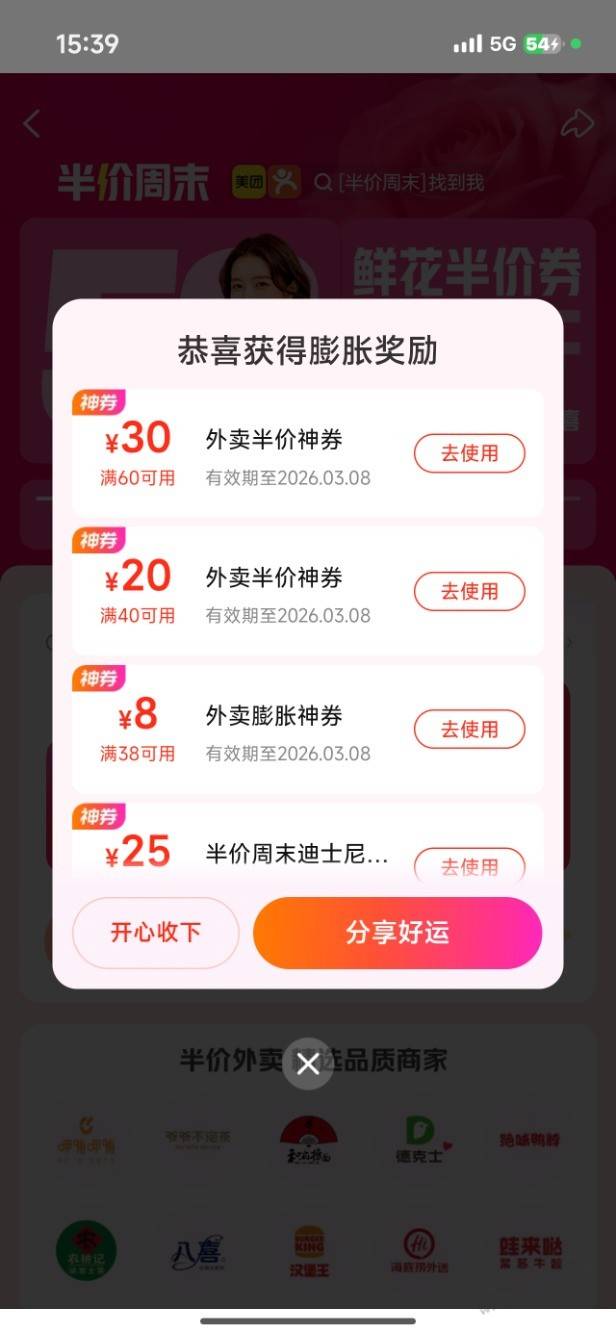Use the ¥30 外卖半价神券 coupon
The width and height of the screenshot is (616, 1334).
click(x=469, y=454)
